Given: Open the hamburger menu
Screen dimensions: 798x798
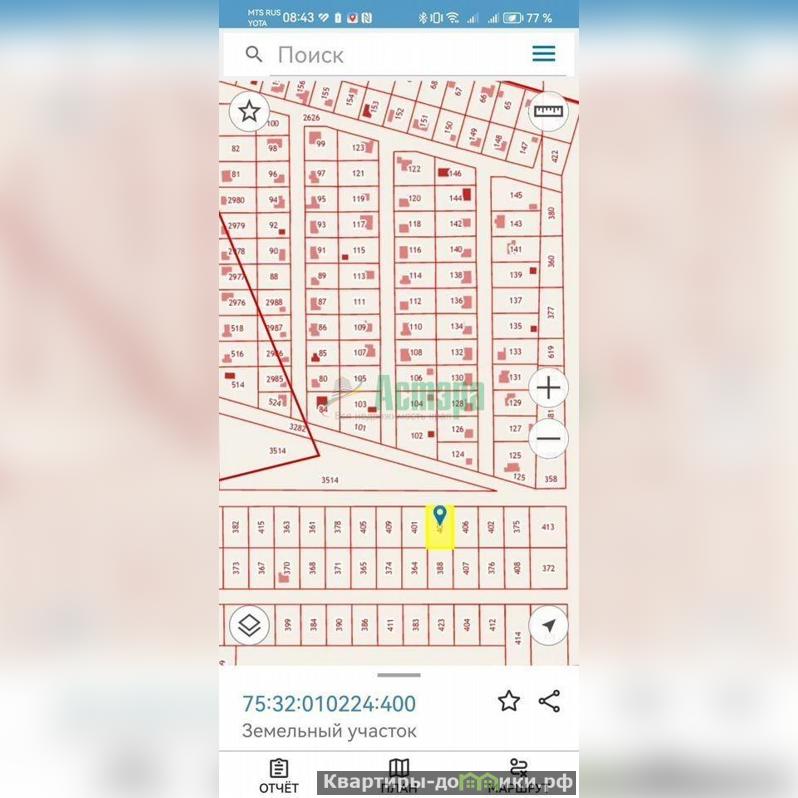Looking at the screenshot, I should coord(543,54).
